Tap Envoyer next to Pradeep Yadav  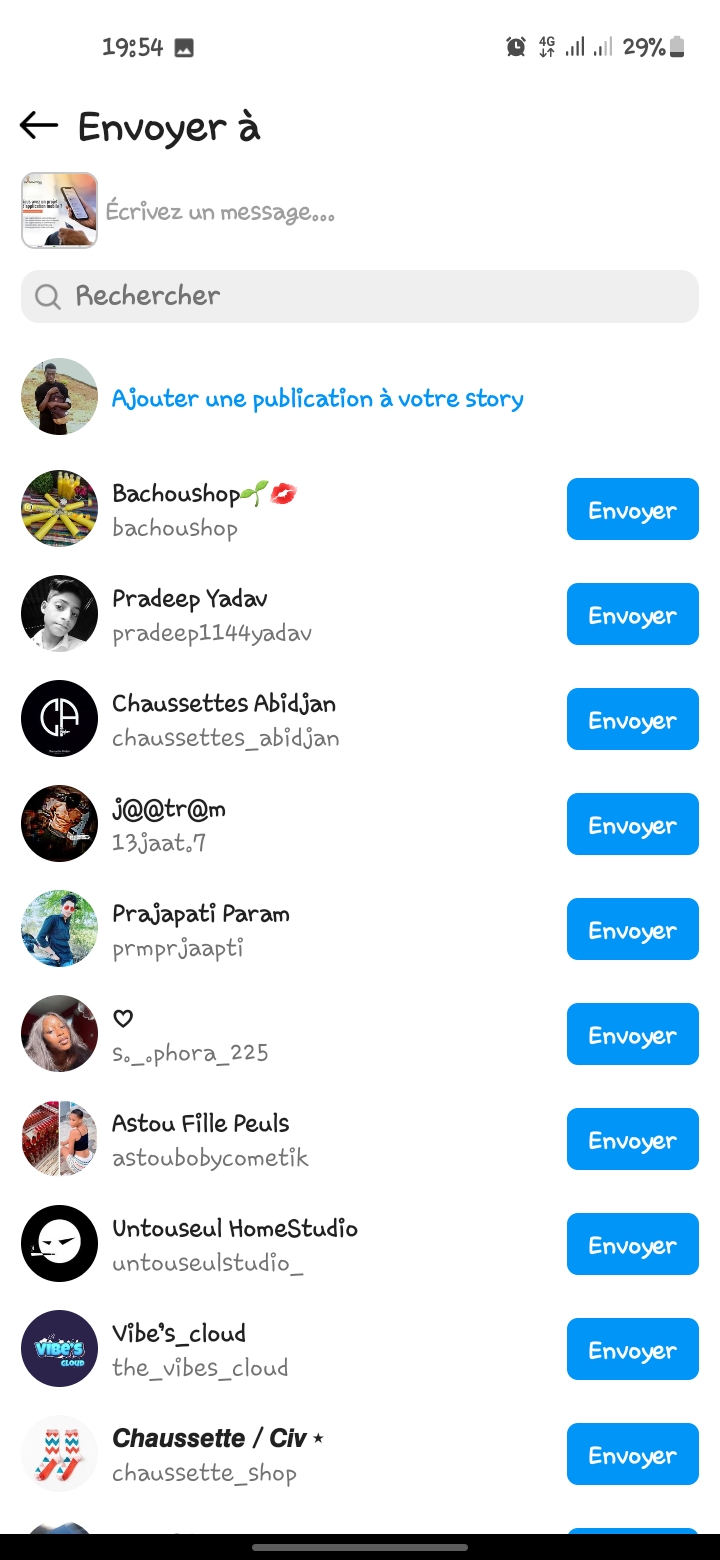632,615
